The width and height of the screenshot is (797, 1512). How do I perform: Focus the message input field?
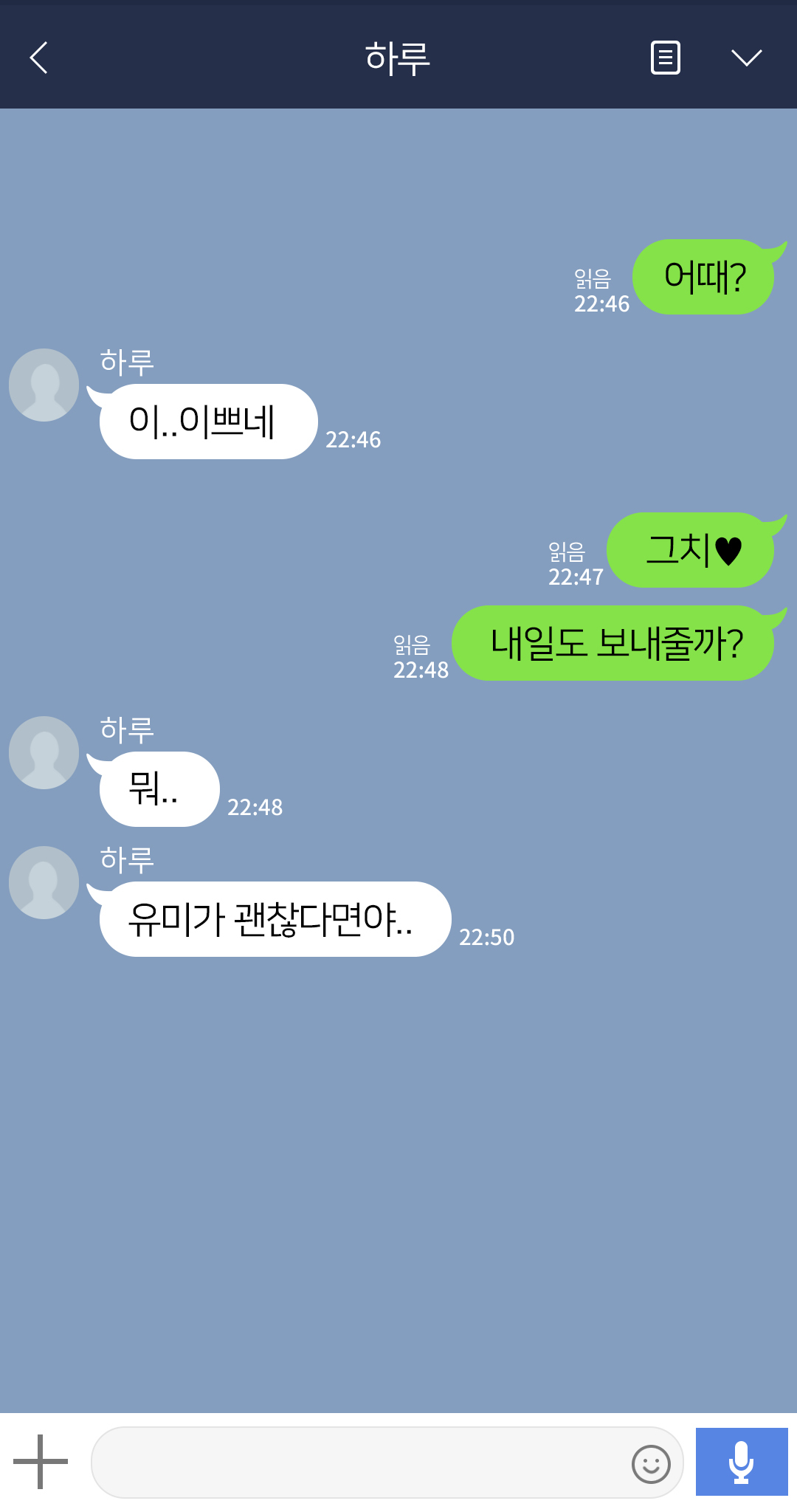click(358, 1463)
